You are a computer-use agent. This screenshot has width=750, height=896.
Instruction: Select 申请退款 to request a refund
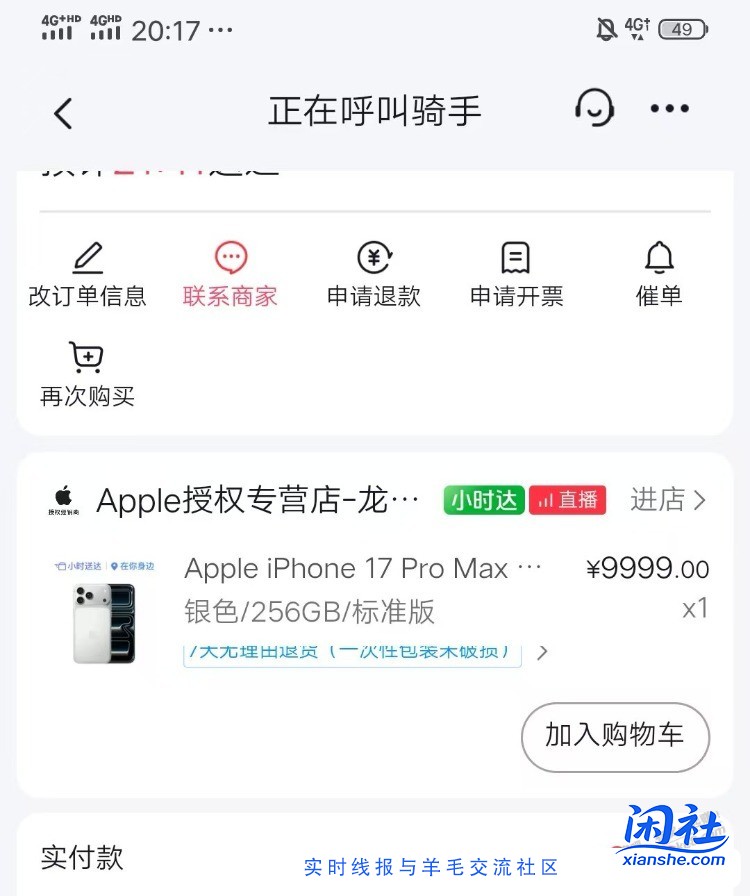[x=373, y=272]
